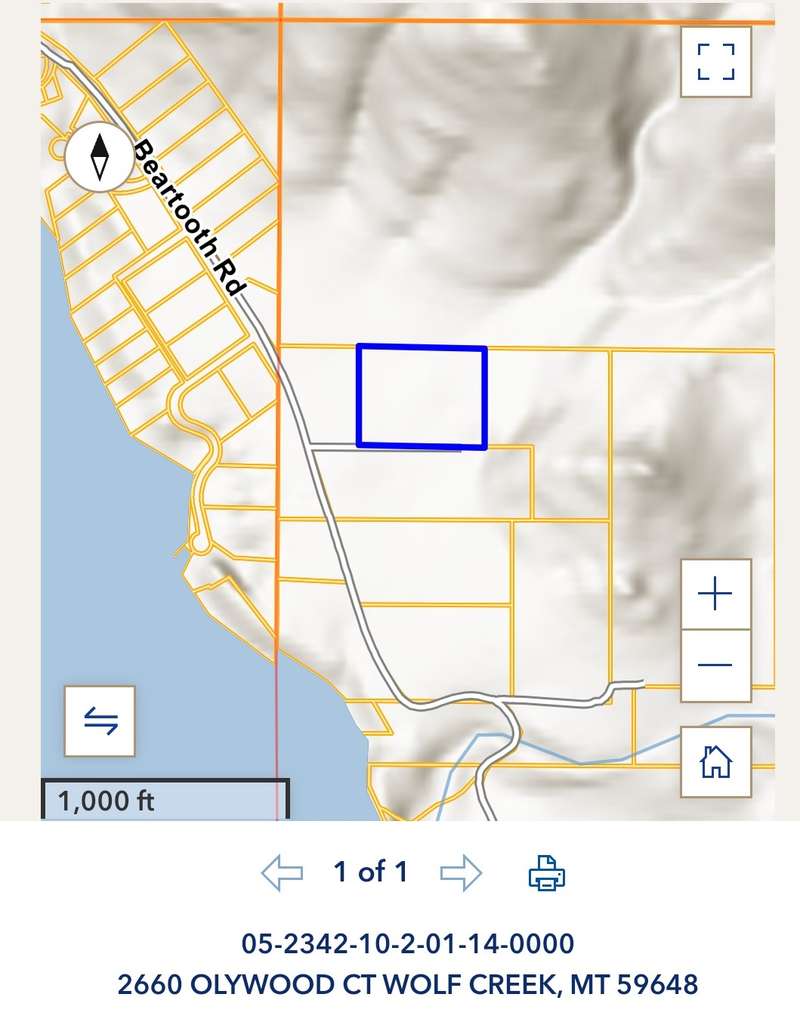
Task: Go to the previous parcel result
Action: pos(282,873)
